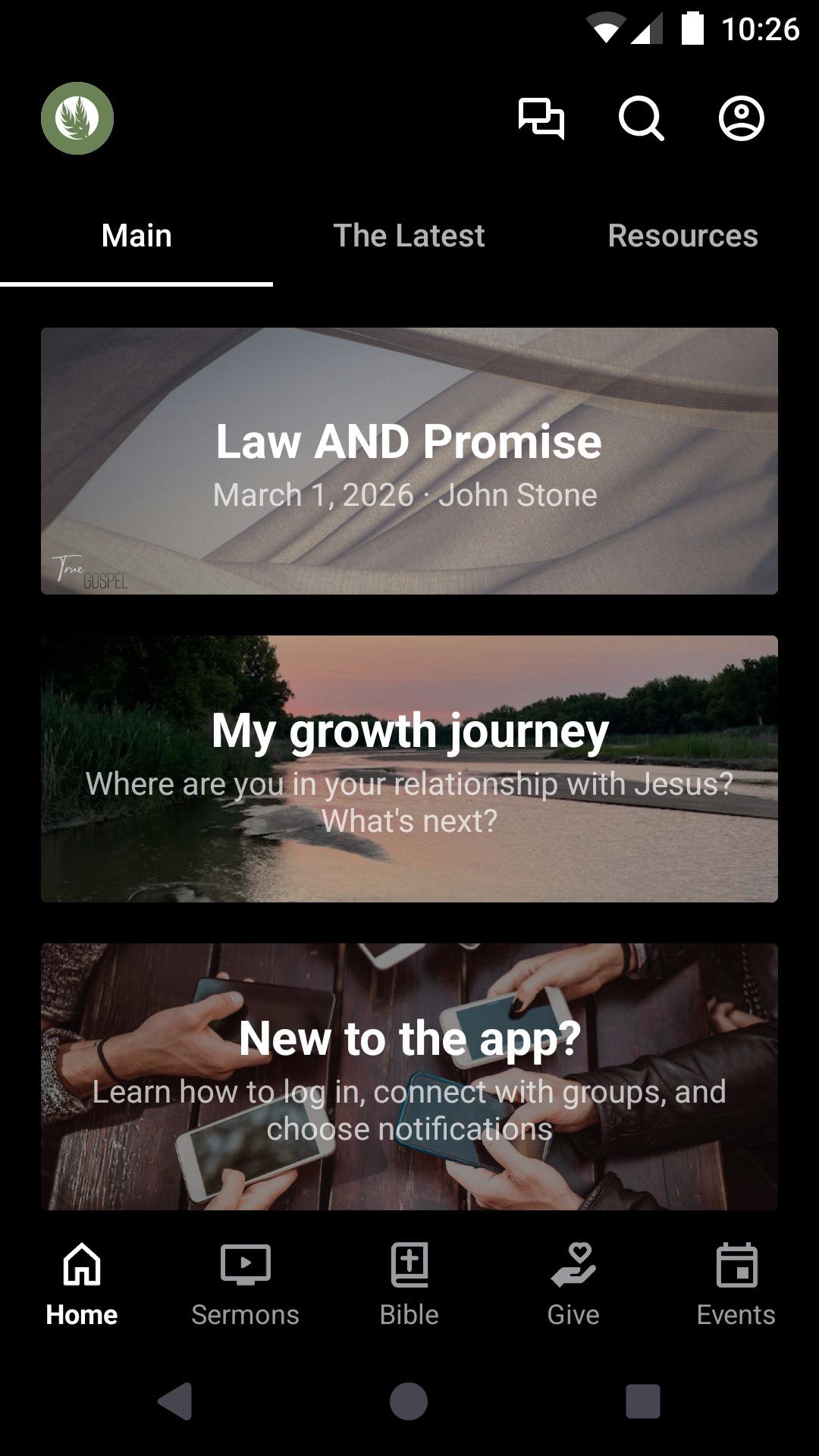Open the Bible tab

click(409, 1283)
